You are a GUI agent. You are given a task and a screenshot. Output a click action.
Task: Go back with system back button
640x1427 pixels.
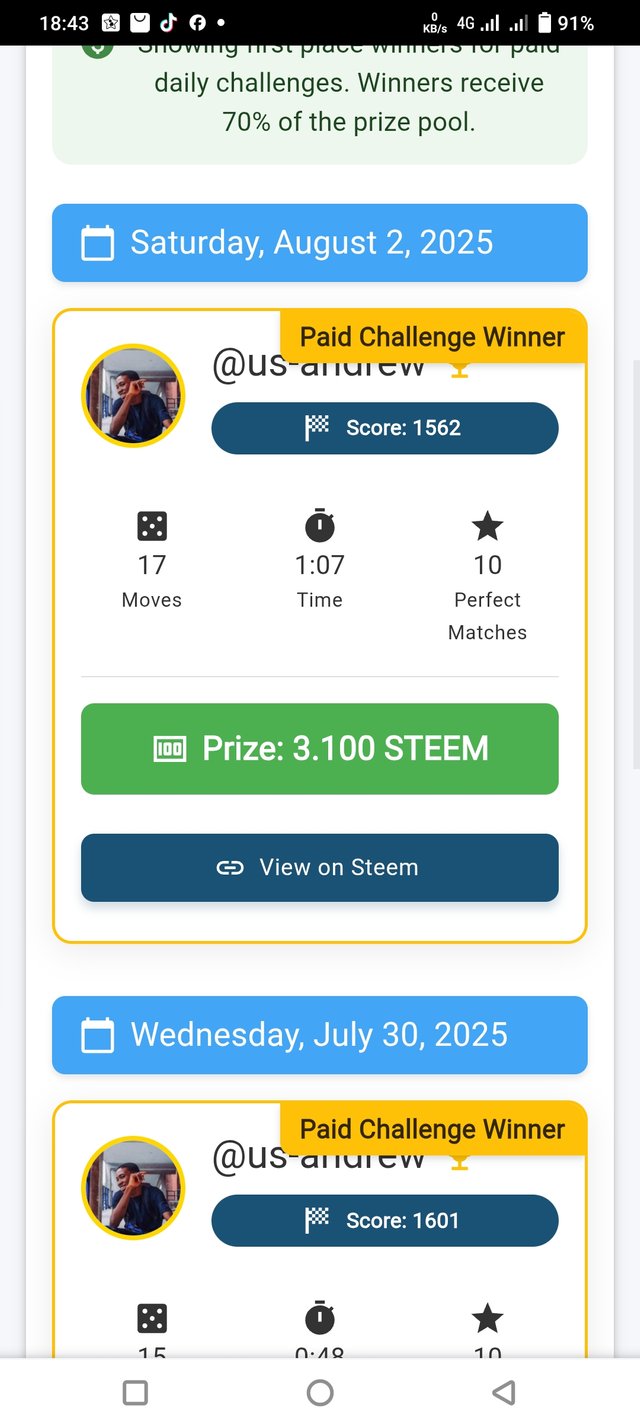(x=505, y=1391)
